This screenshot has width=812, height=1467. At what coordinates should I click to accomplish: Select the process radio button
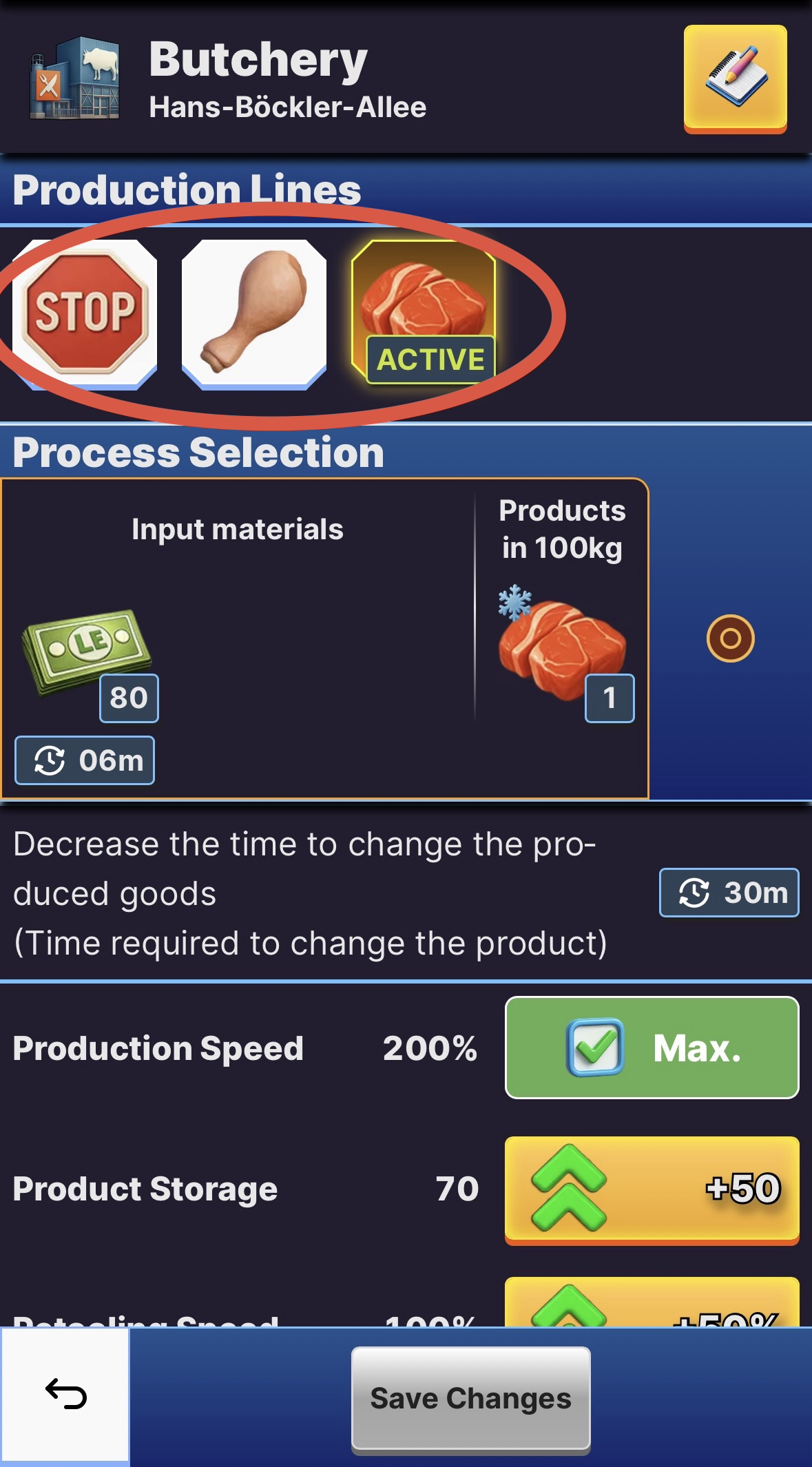pos(730,638)
